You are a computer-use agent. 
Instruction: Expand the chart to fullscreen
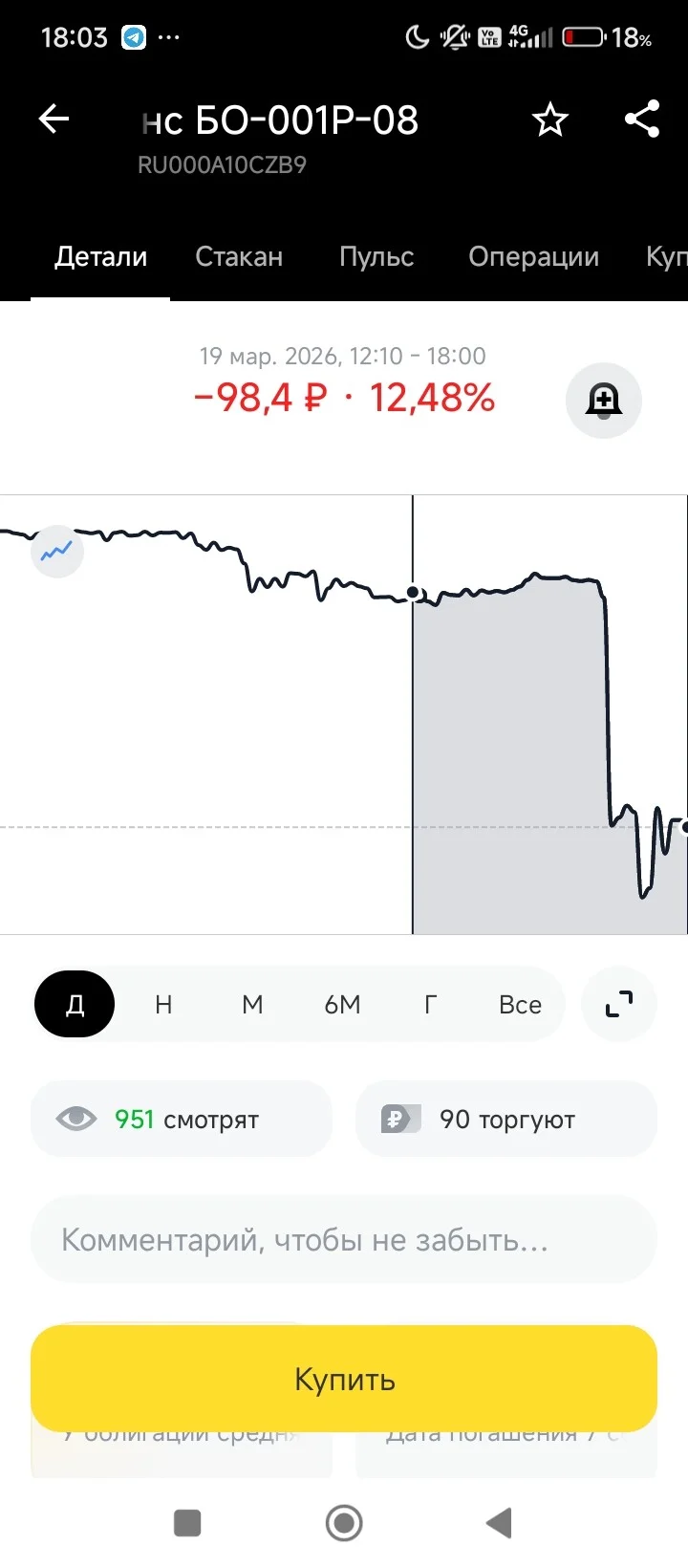[x=619, y=1004]
